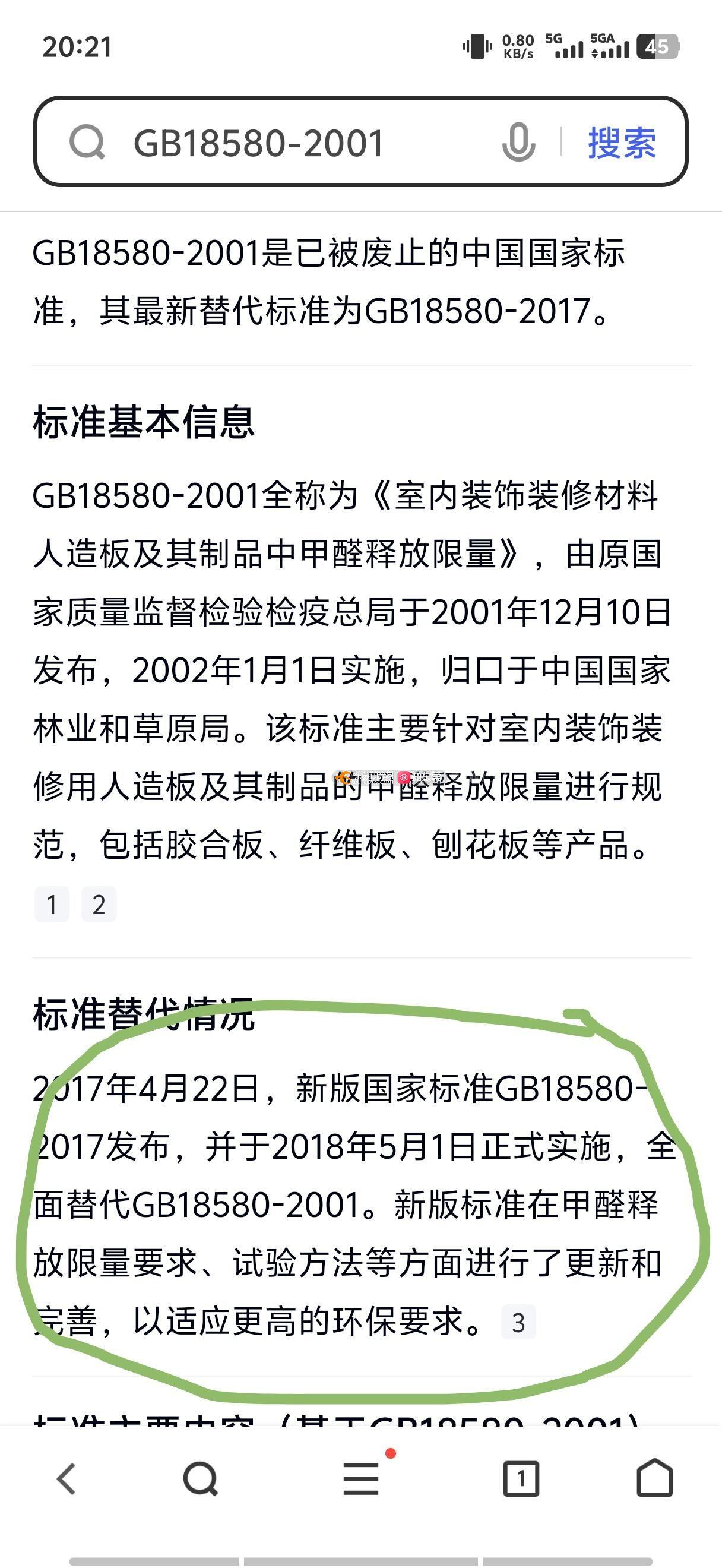Image resolution: width=722 pixels, height=1568 pixels.
Task: Start voice search with the microphone
Action: pyautogui.click(x=518, y=142)
